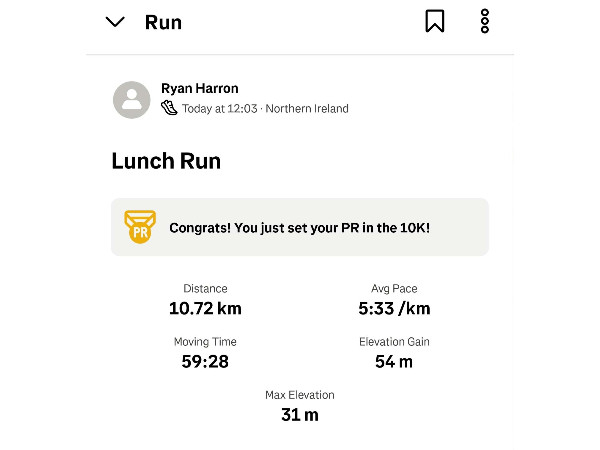
Task: Bookmark this run activity
Action: coord(435,21)
